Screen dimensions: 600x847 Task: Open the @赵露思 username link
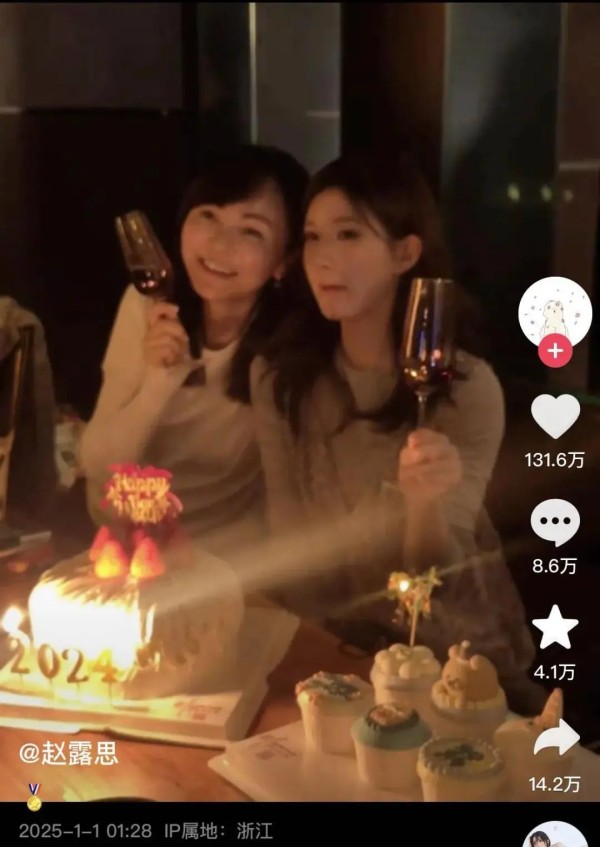69,752
